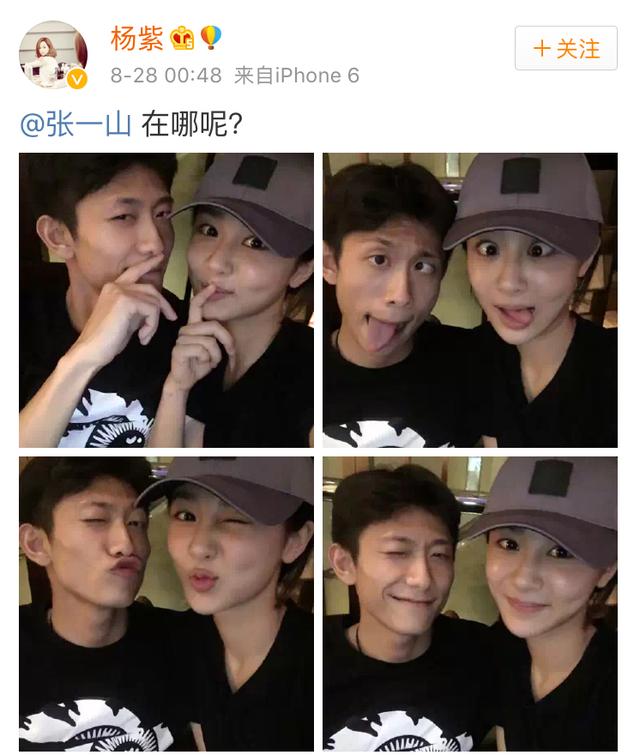640x755 pixels.
Task: Open the 杨紫 username profile link
Action: [x=137, y=40]
